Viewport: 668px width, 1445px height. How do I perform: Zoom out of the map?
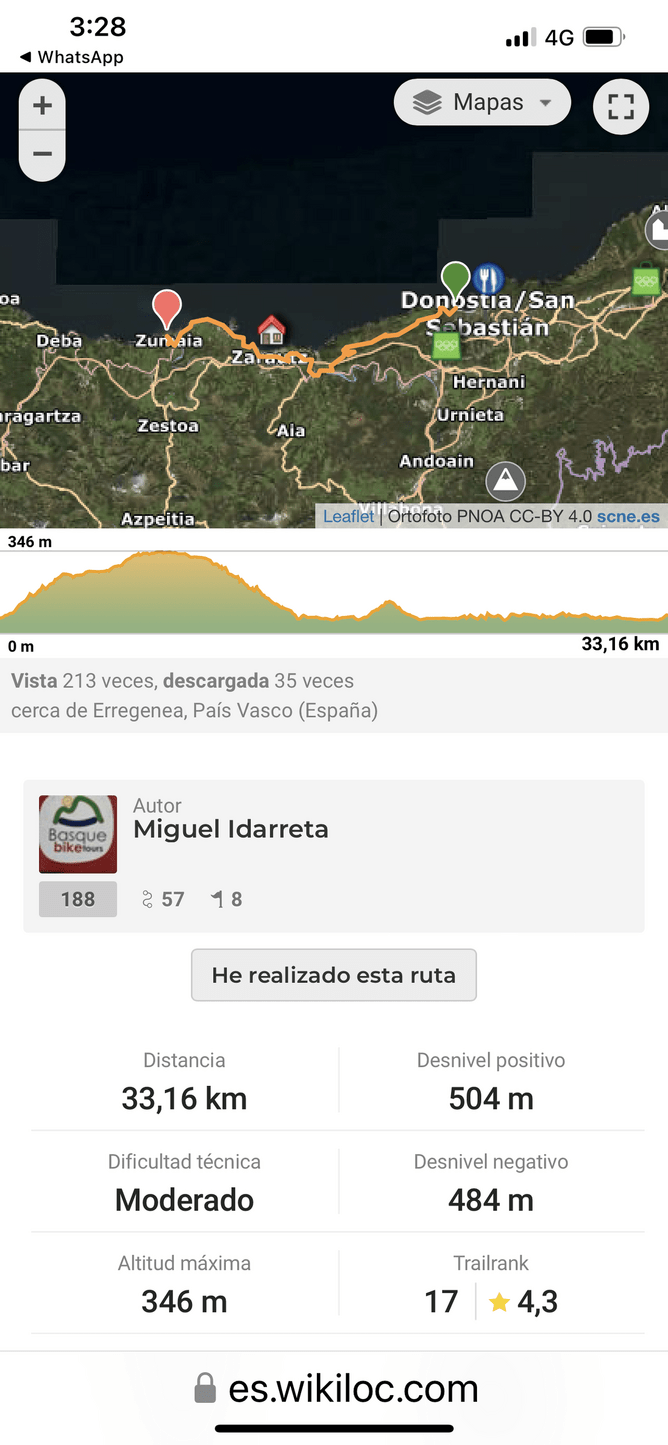click(x=42, y=155)
